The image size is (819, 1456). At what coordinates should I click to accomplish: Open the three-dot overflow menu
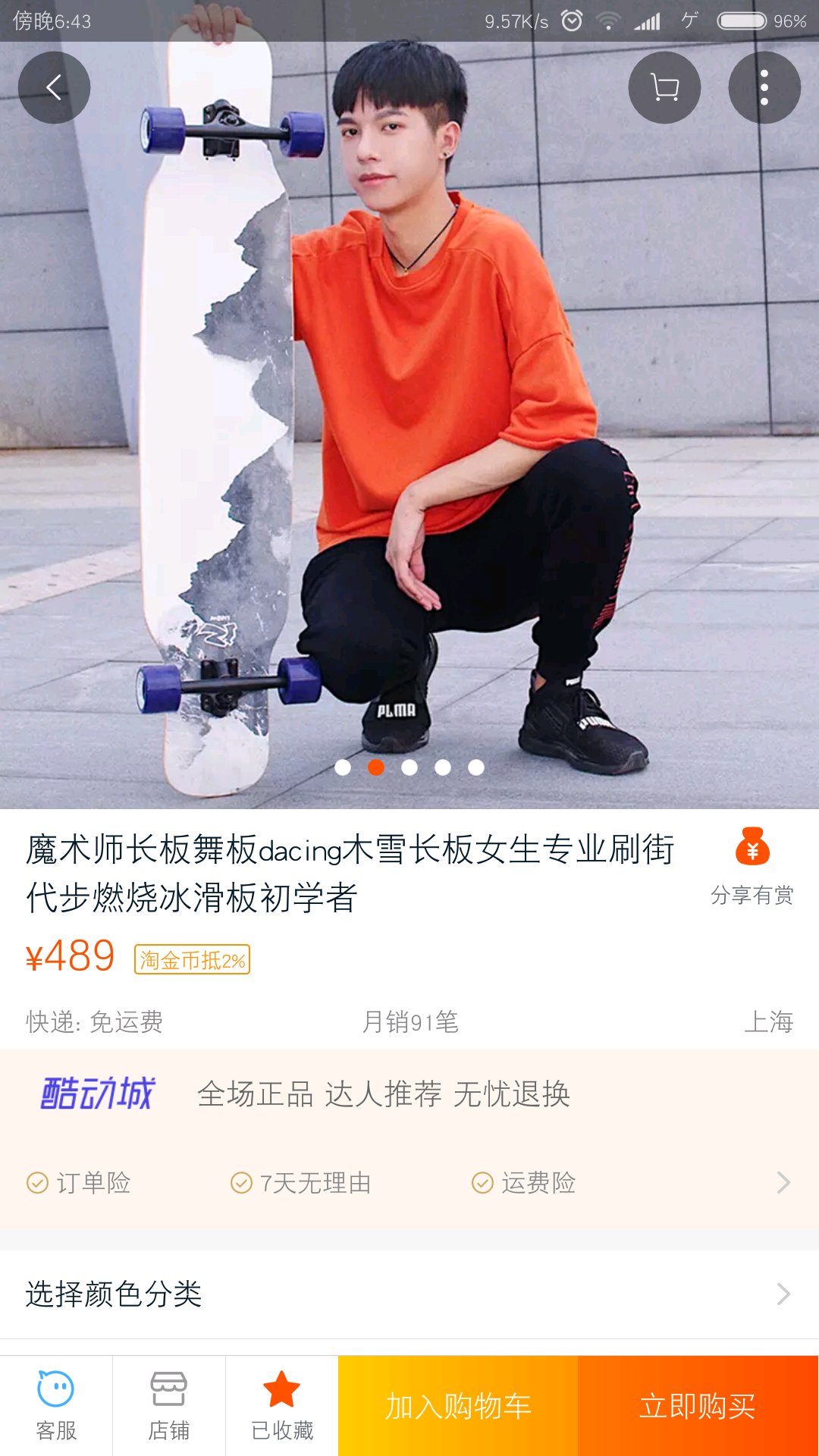(764, 88)
